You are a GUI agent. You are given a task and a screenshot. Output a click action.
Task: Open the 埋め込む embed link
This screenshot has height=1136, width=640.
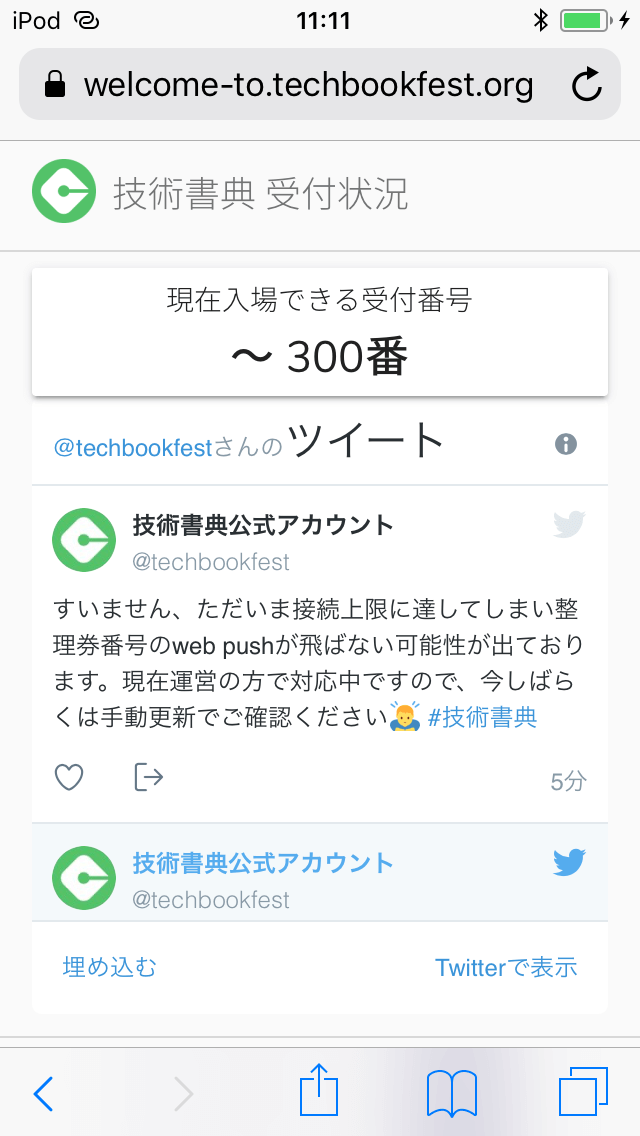[x=109, y=966]
